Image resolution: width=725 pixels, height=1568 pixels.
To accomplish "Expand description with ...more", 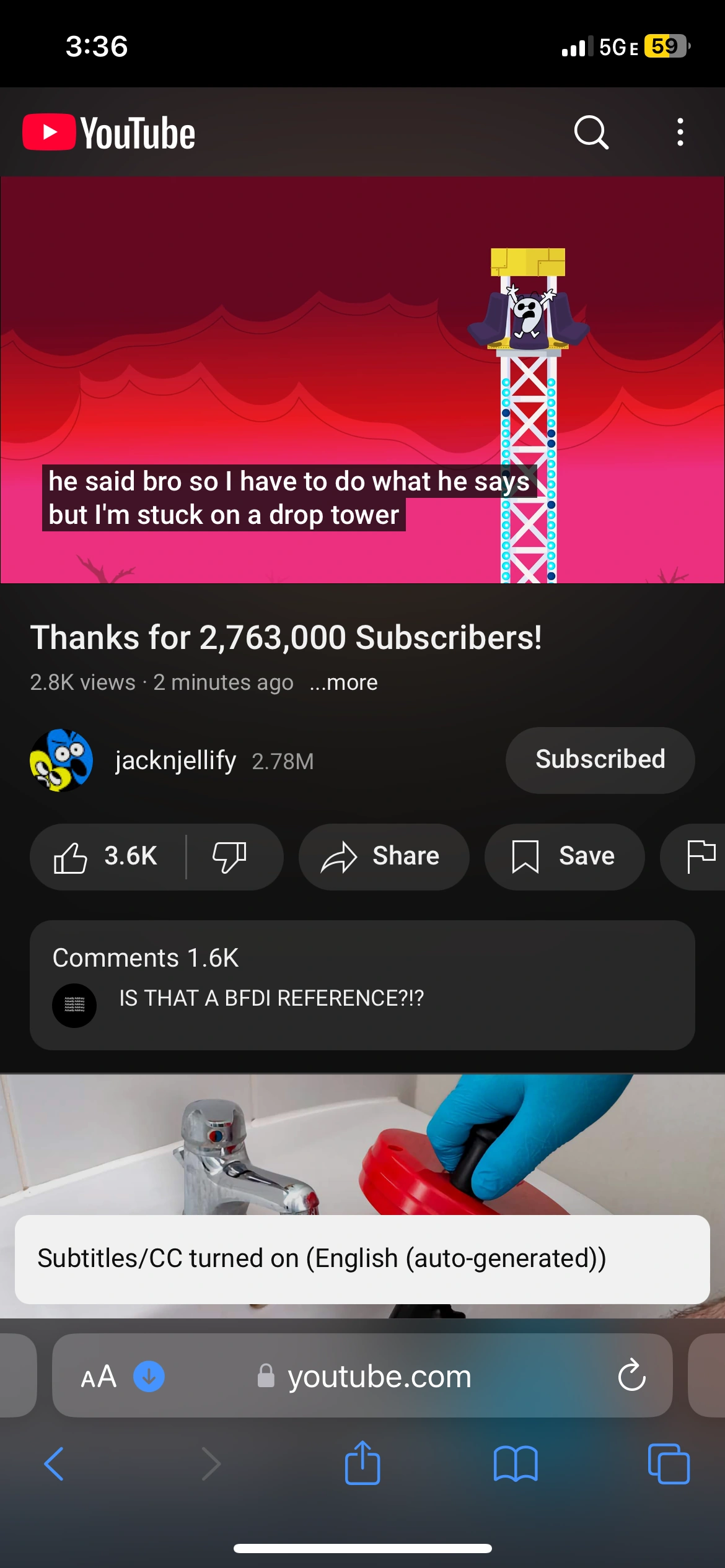I will [x=344, y=682].
